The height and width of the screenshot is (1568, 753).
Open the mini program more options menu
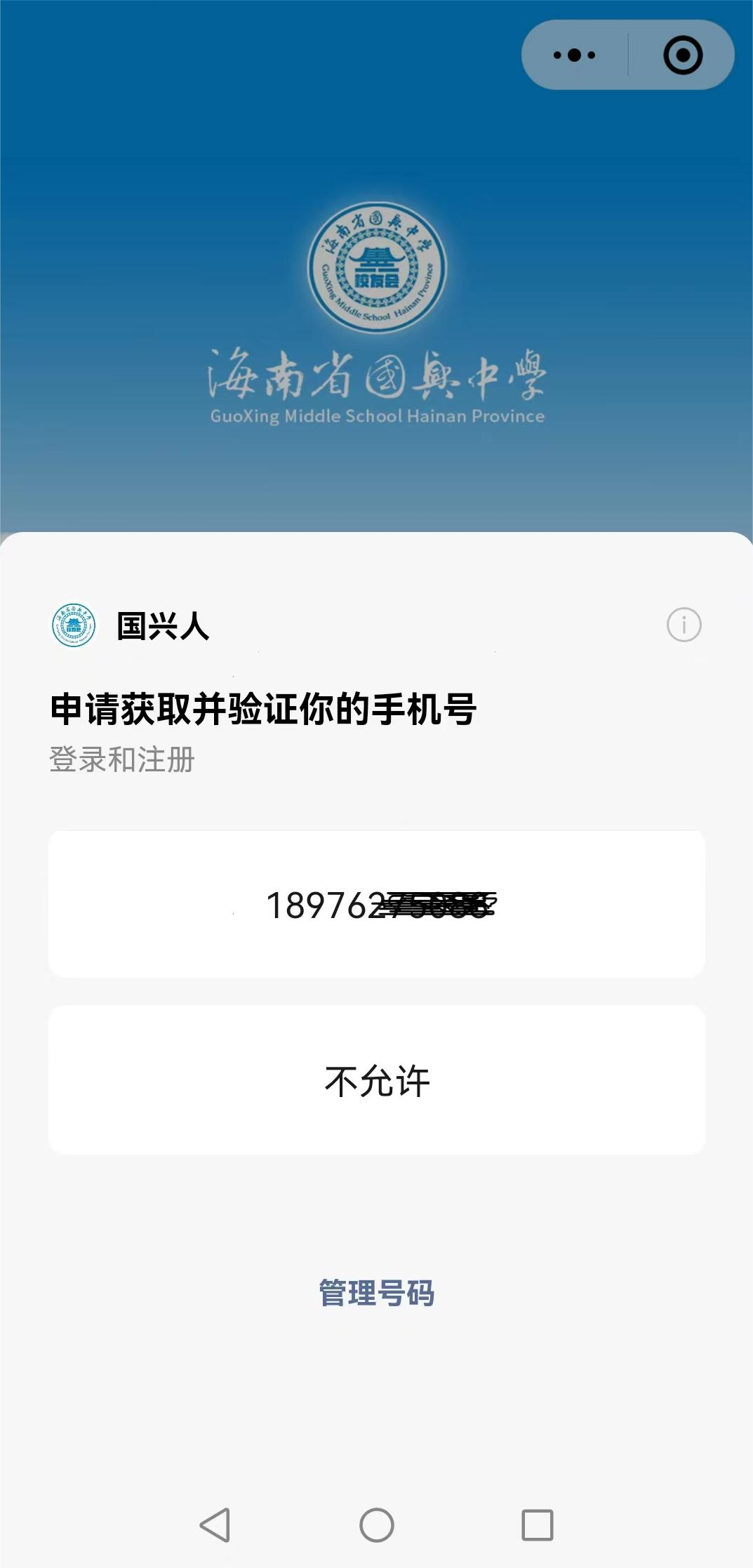(x=574, y=55)
